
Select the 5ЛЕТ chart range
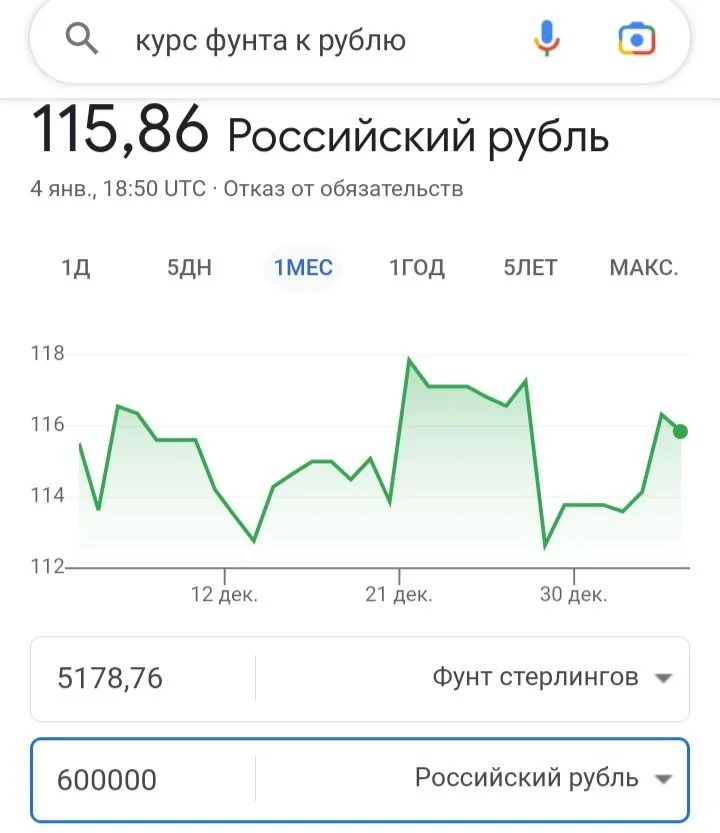(x=531, y=268)
